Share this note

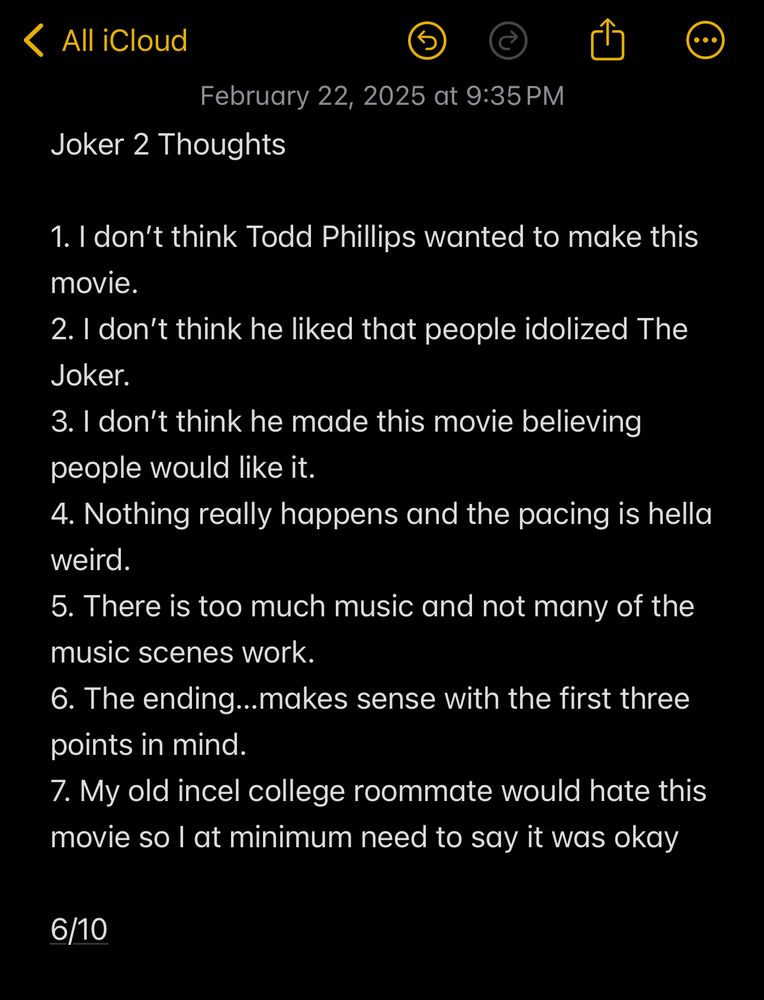coord(607,40)
